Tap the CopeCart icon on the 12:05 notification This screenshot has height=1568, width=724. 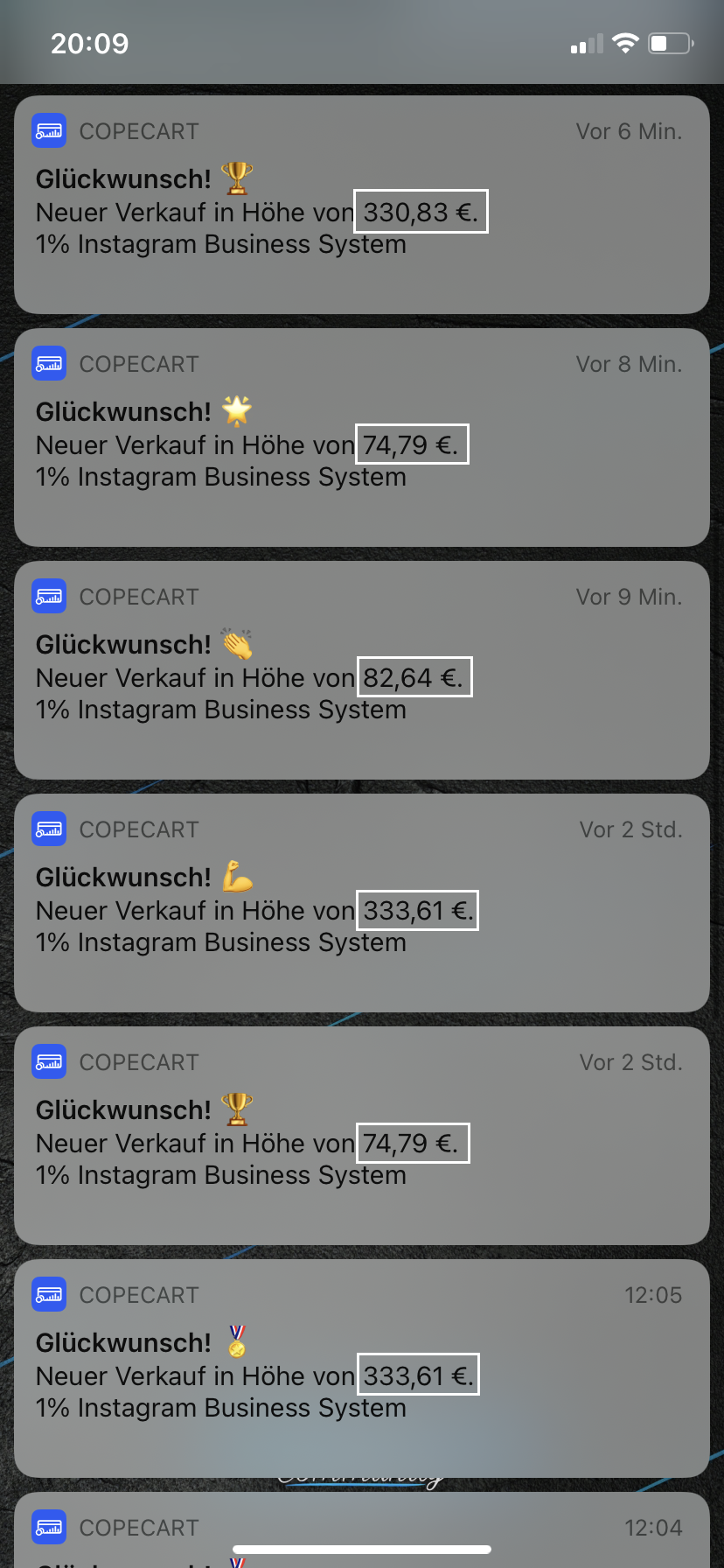pyautogui.click(x=49, y=1294)
